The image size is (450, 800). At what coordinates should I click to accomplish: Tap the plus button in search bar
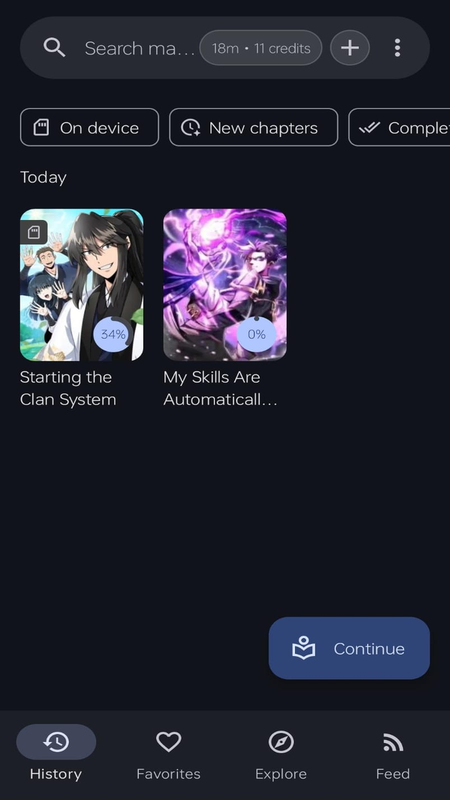350,48
